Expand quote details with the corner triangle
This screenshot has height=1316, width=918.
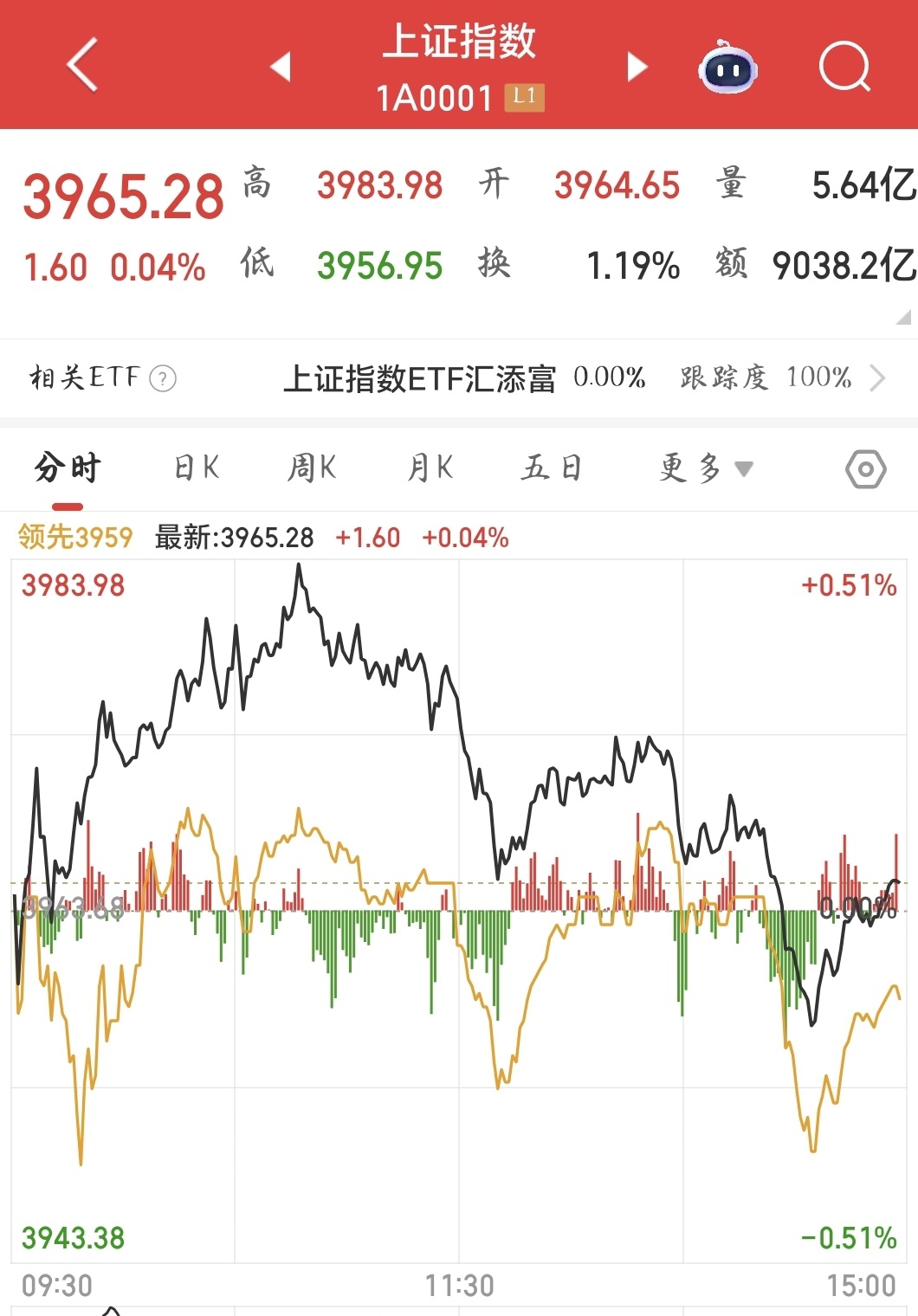coord(903,318)
